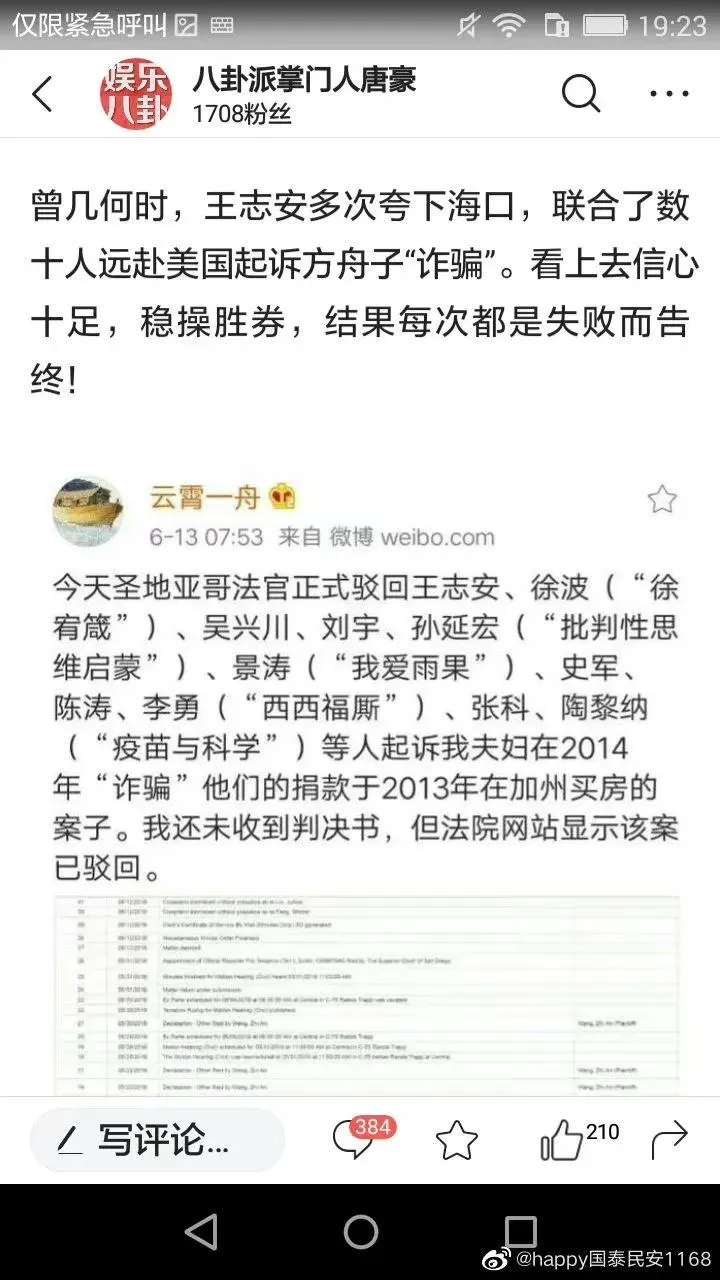
Task: Open 八卦派掌门人唐豪's profile avatar
Action: 128,95
